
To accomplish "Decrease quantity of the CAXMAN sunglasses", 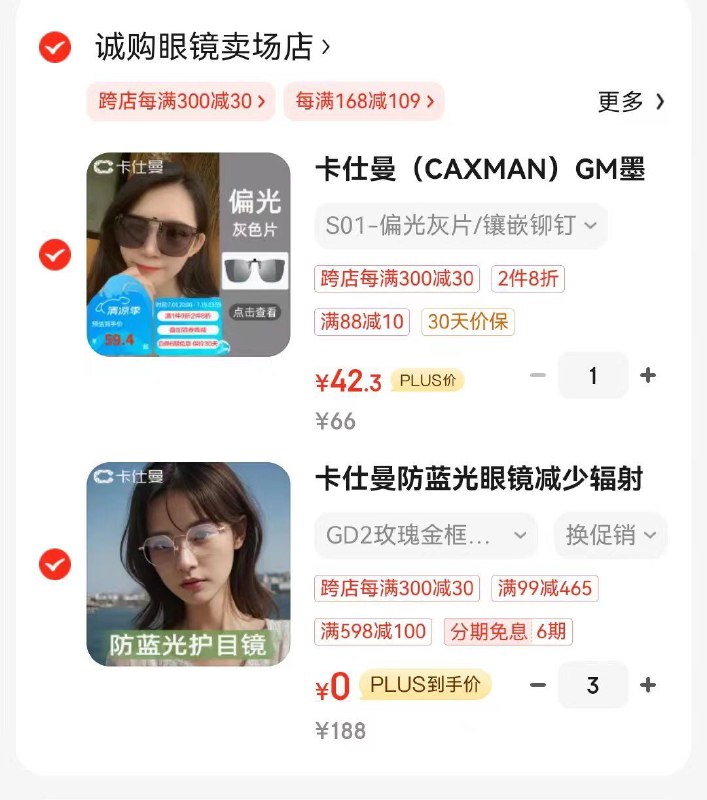I will coord(538,376).
